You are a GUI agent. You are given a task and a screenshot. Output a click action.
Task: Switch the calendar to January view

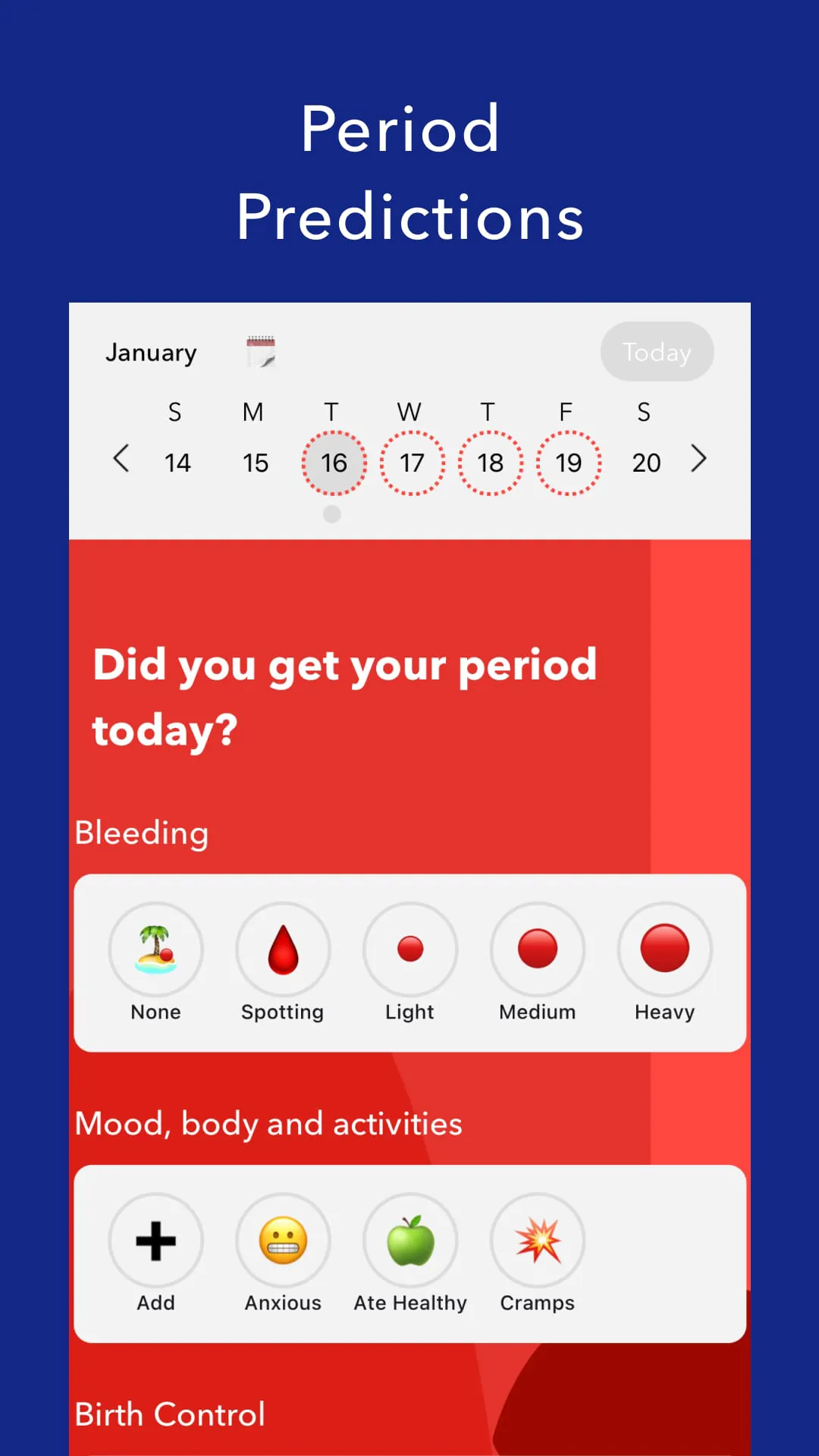pos(150,351)
